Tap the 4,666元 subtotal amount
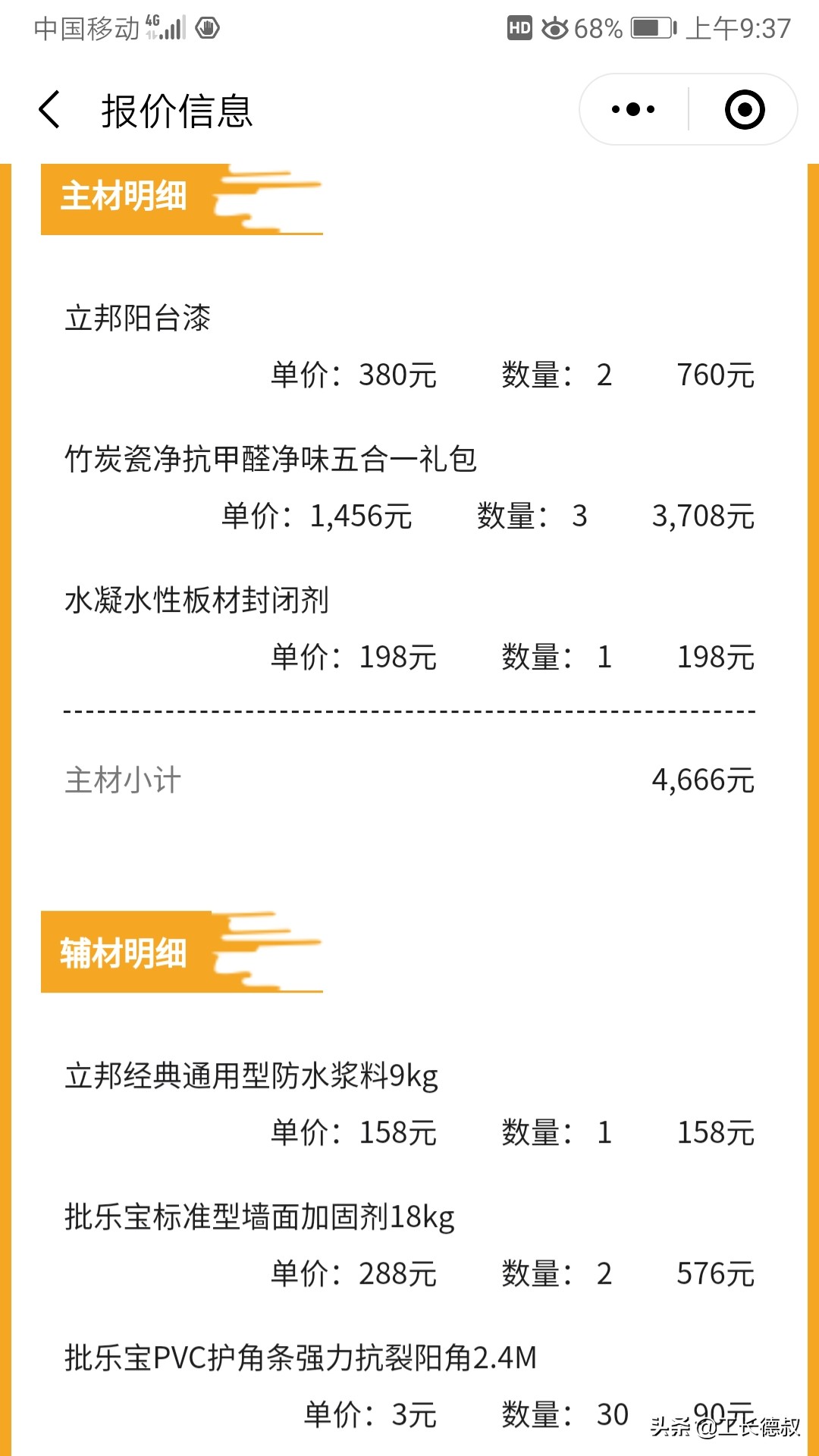Image resolution: width=819 pixels, height=1456 pixels. pyautogui.click(x=703, y=780)
